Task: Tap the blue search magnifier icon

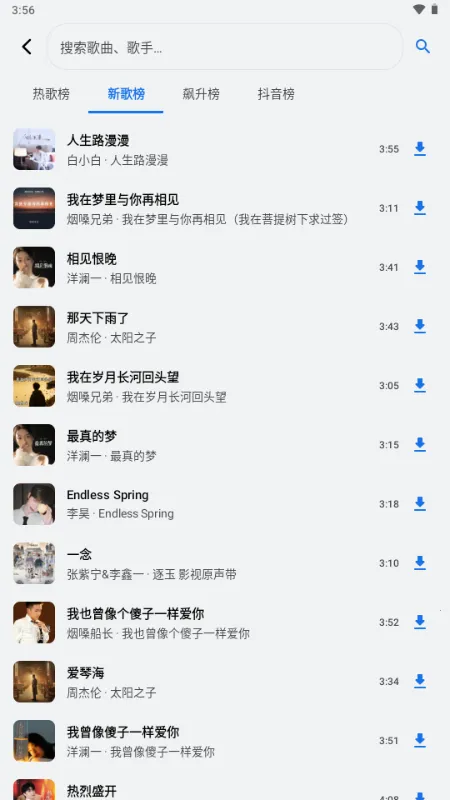Action: (422, 47)
